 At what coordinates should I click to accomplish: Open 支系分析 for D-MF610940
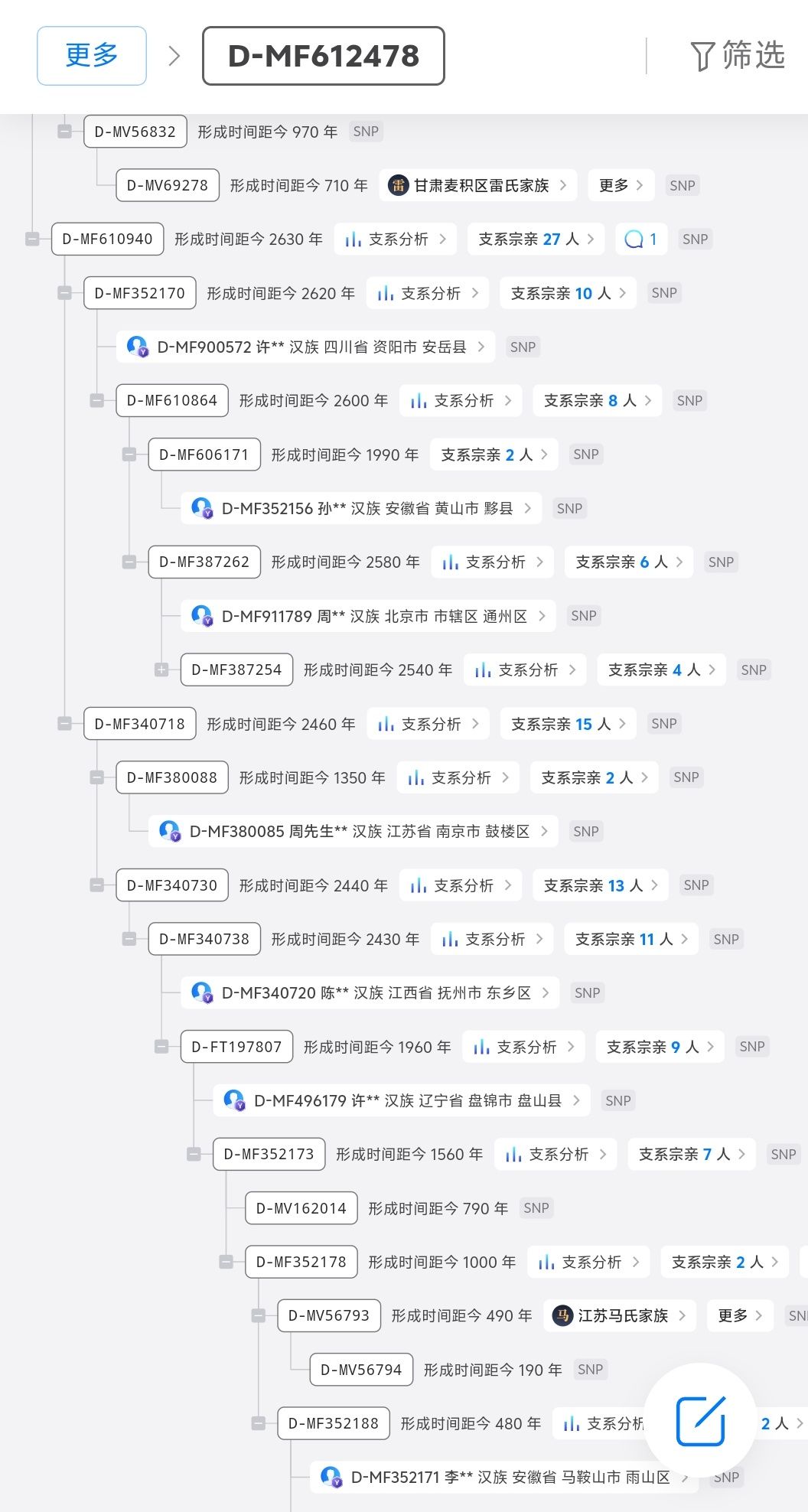(x=395, y=240)
